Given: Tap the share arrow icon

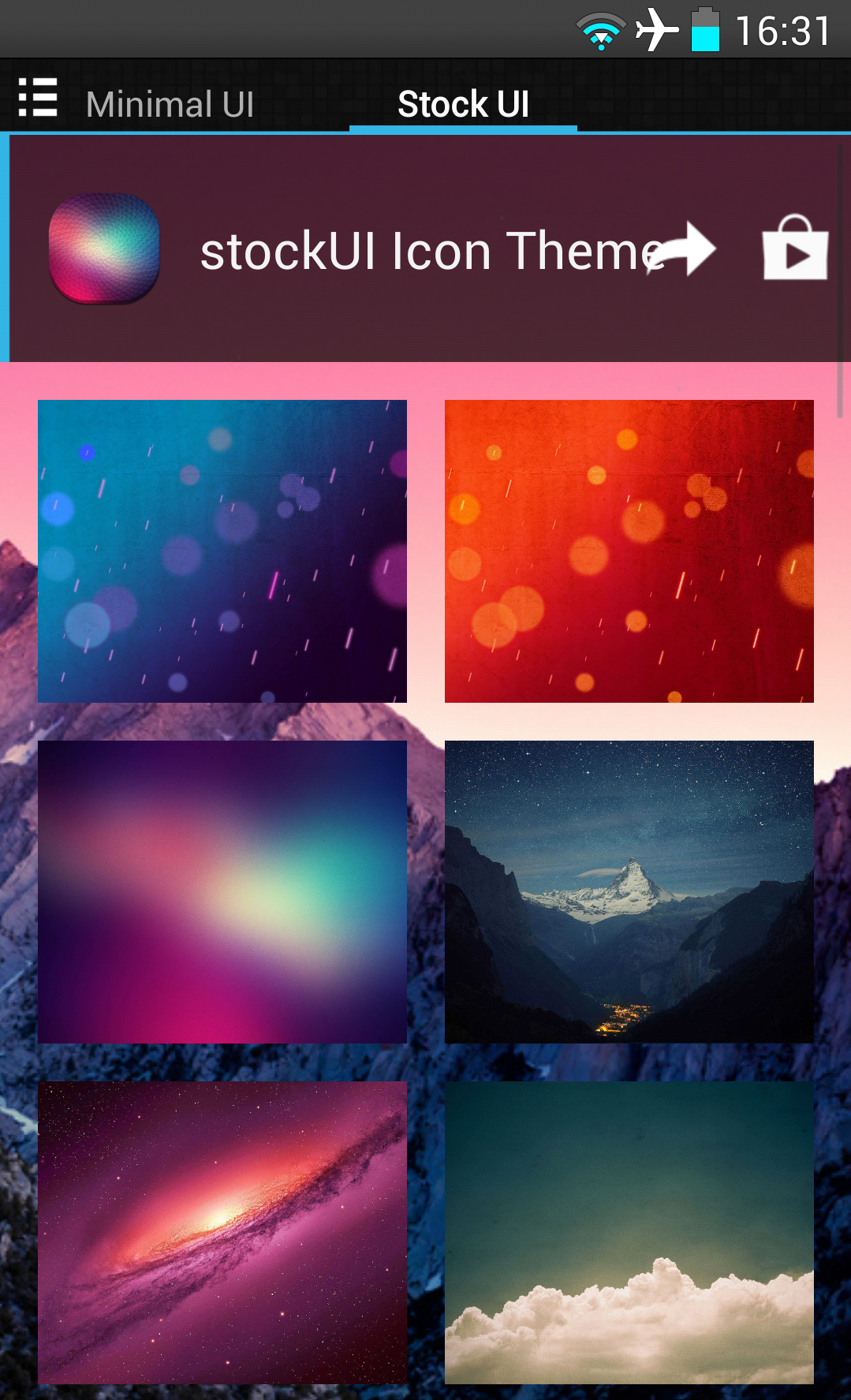Looking at the screenshot, I should [x=681, y=248].
